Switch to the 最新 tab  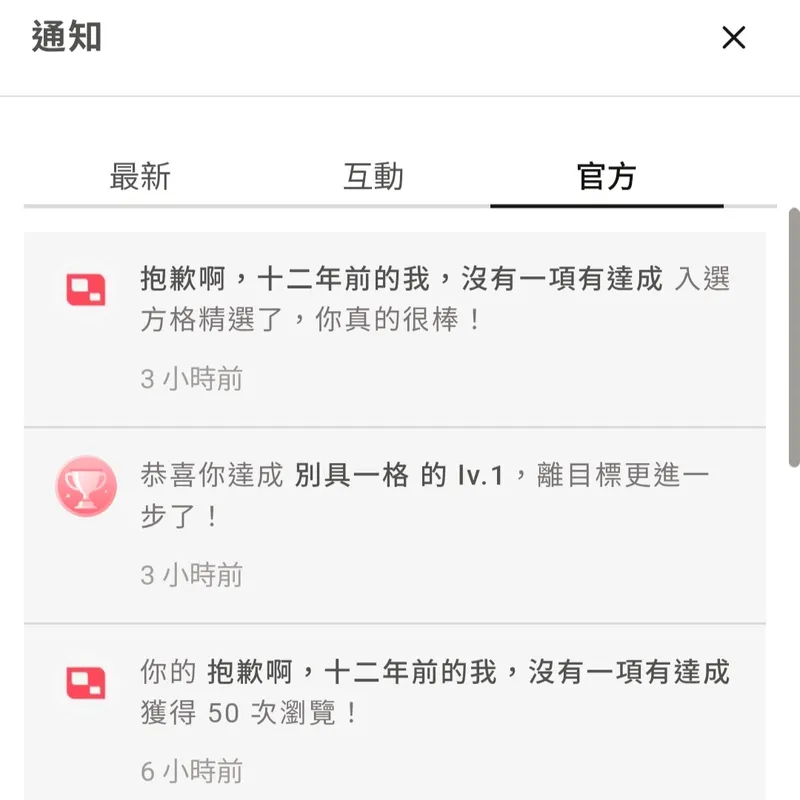tap(140, 177)
